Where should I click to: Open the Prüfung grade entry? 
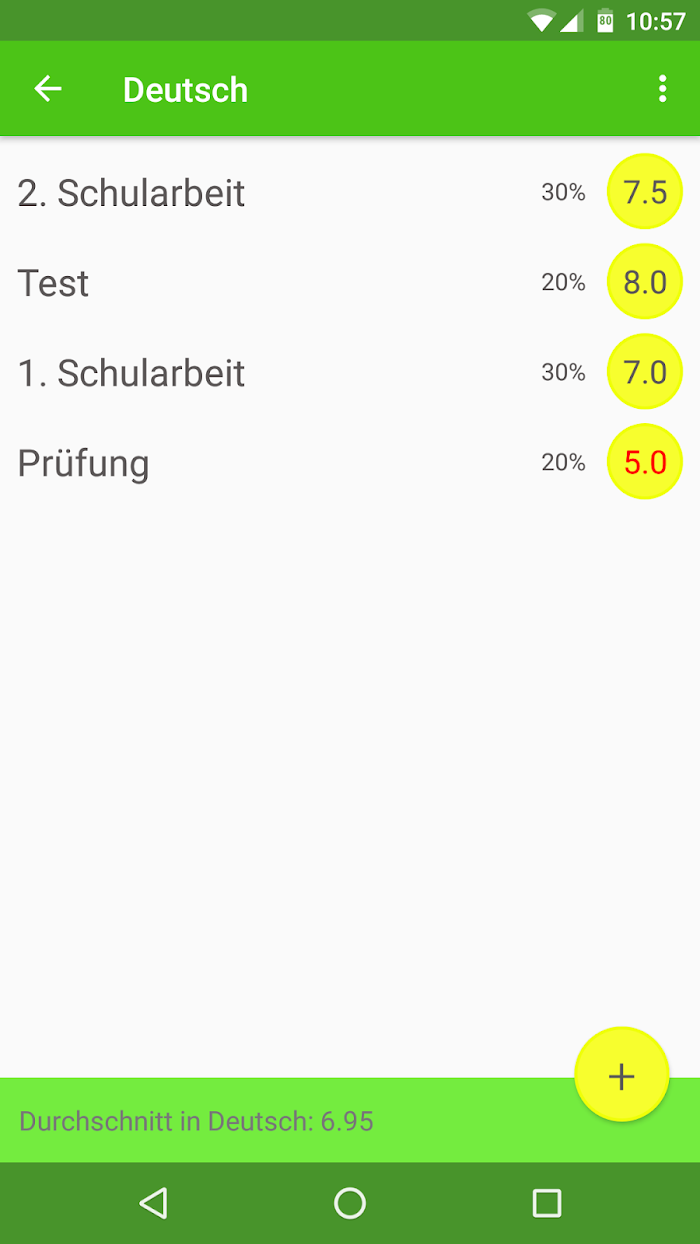click(x=350, y=462)
